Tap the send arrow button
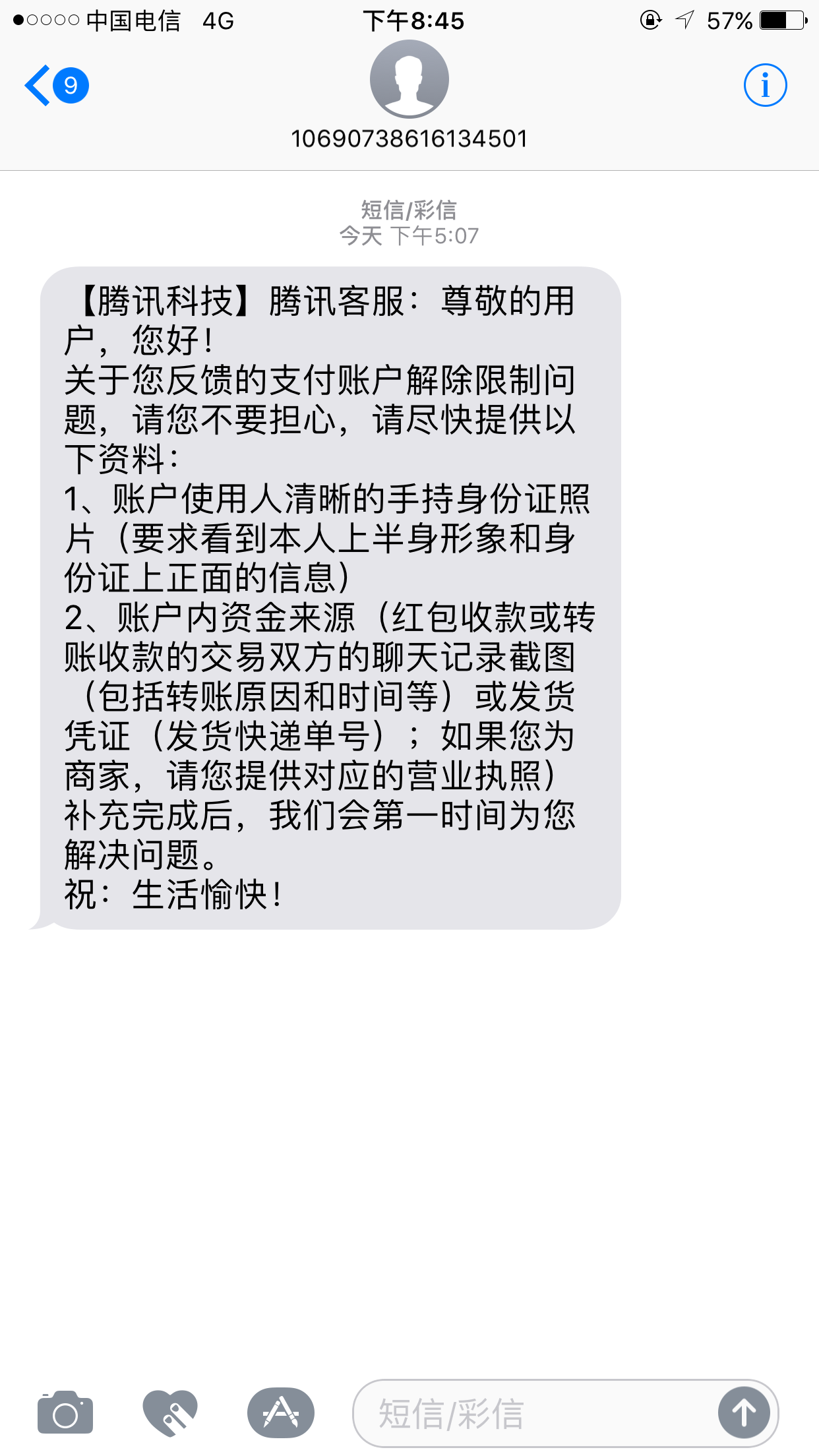This screenshot has height=1456, width=819. click(744, 1413)
